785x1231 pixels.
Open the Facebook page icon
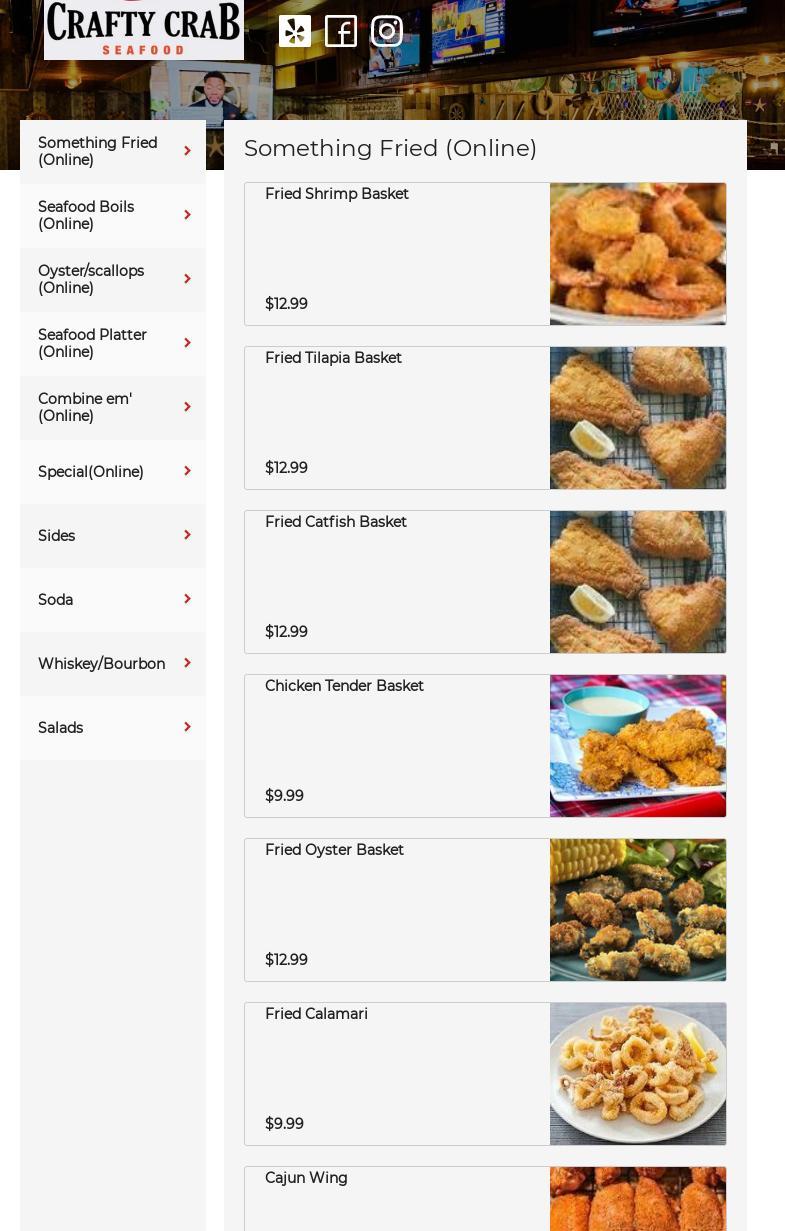341,31
